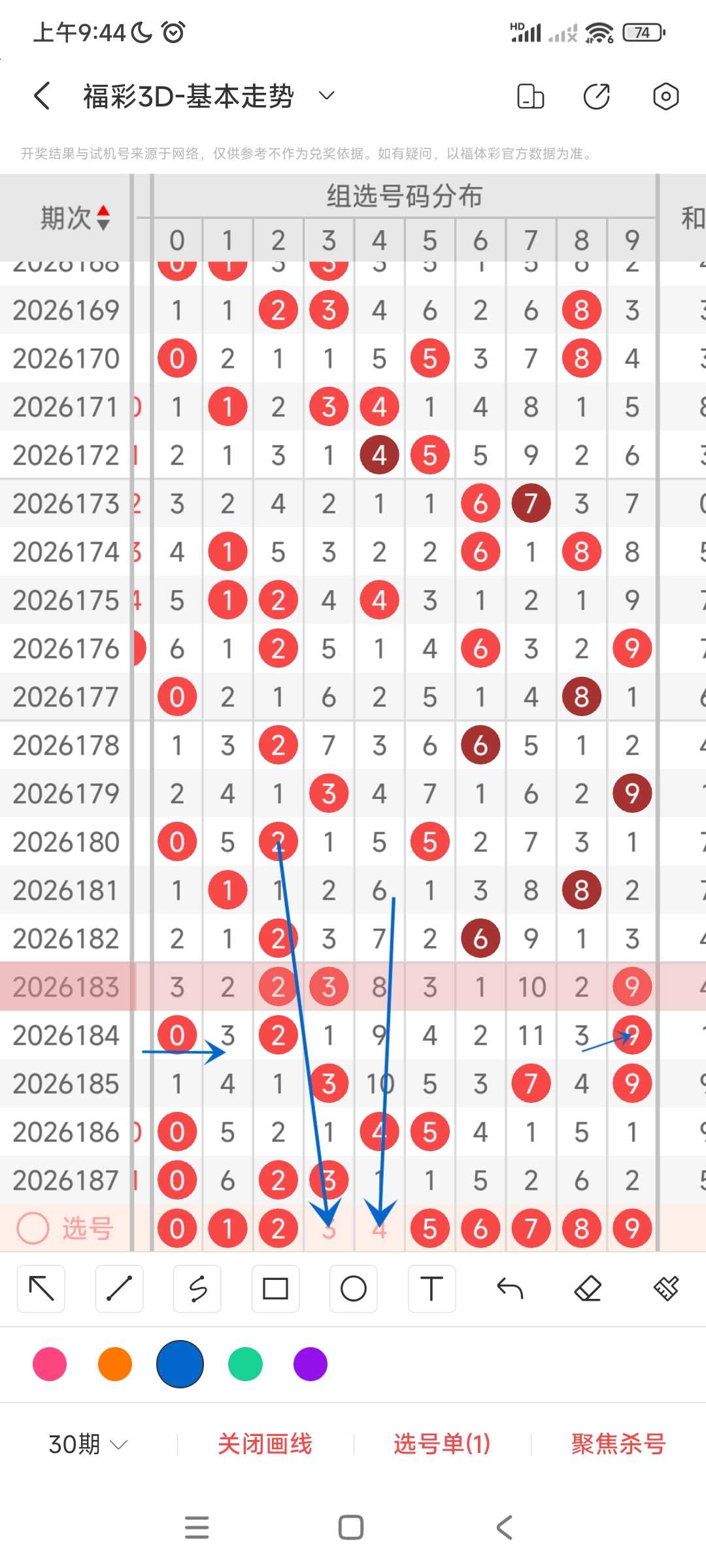The width and height of the screenshot is (706, 1568).
Task: Tap the share icon in the header
Action: coord(597,96)
